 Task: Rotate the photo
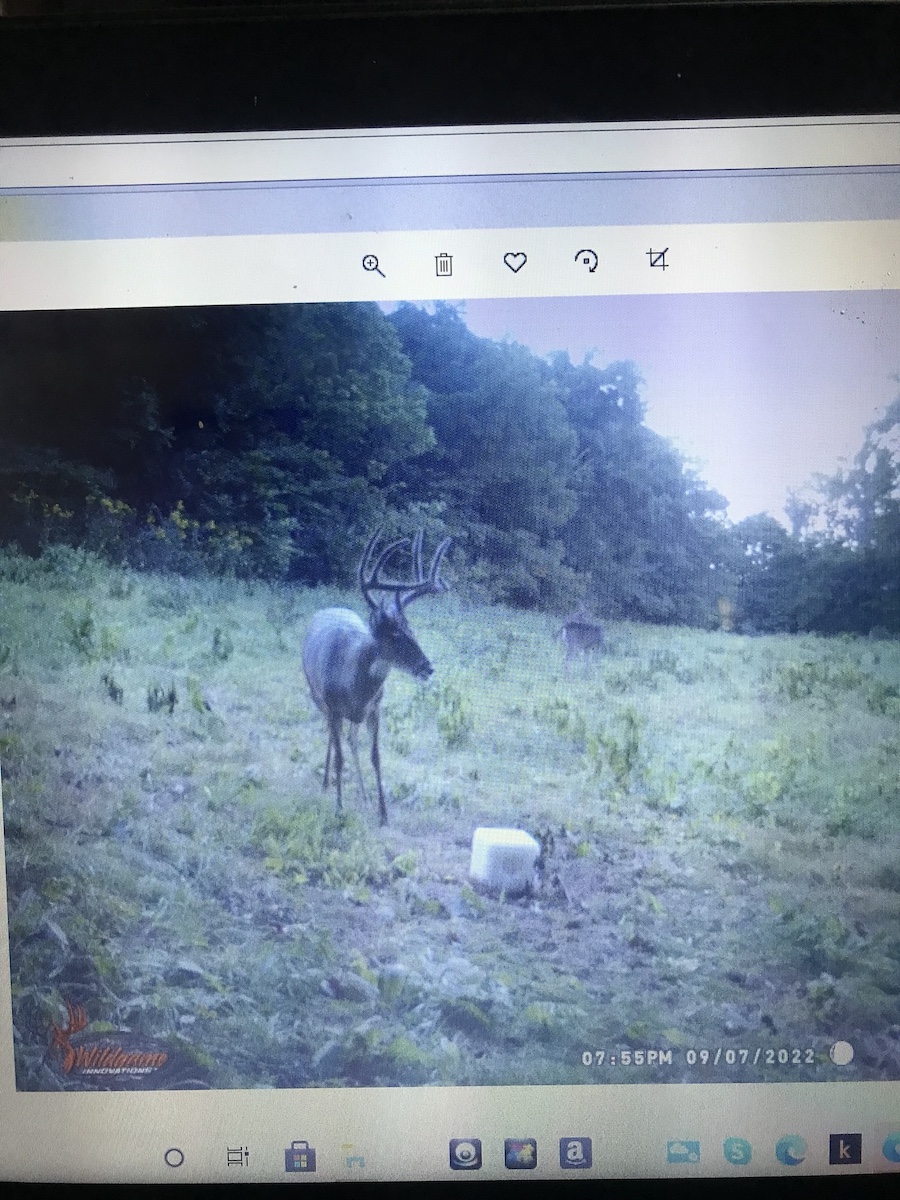[x=587, y=261]
